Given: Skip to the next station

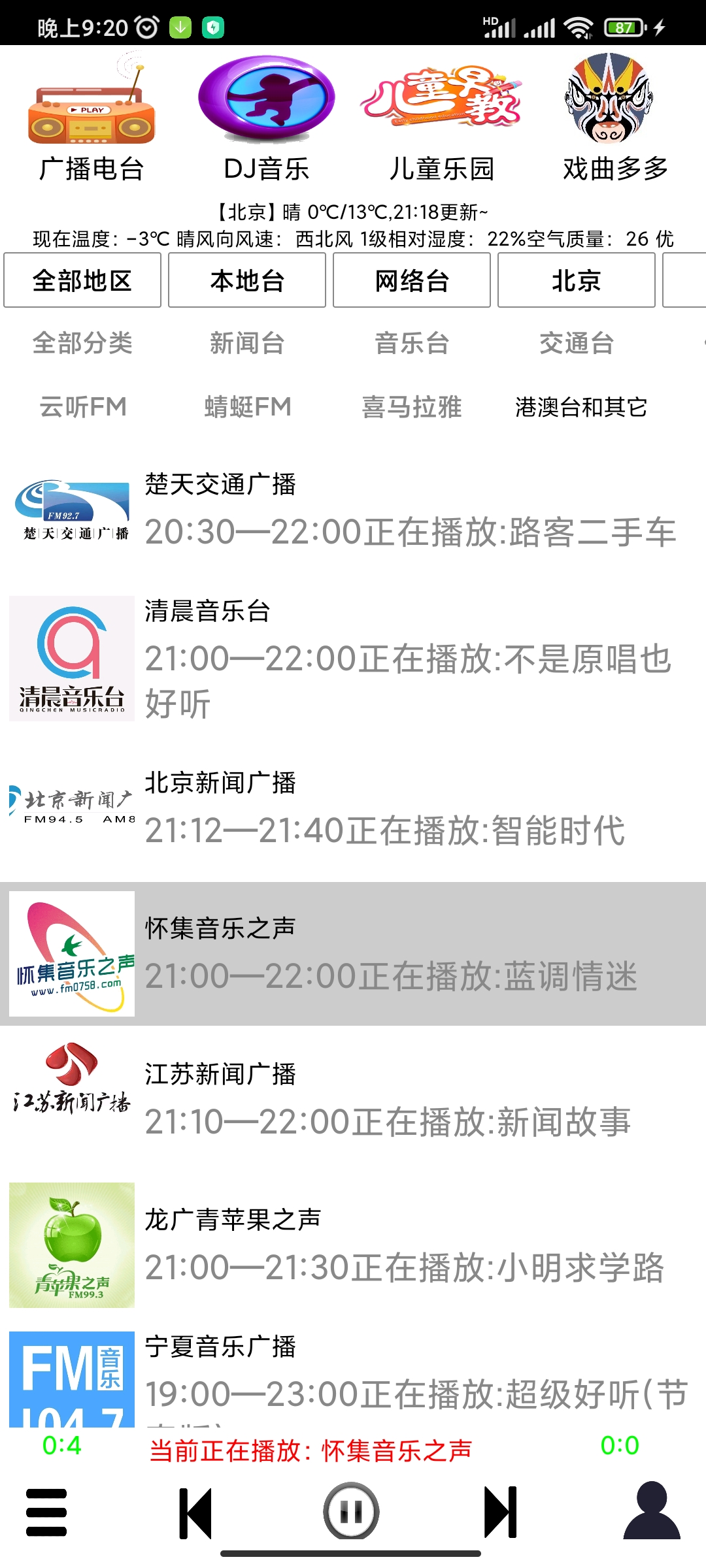Looking at the screenshot, I should 501,1512.
